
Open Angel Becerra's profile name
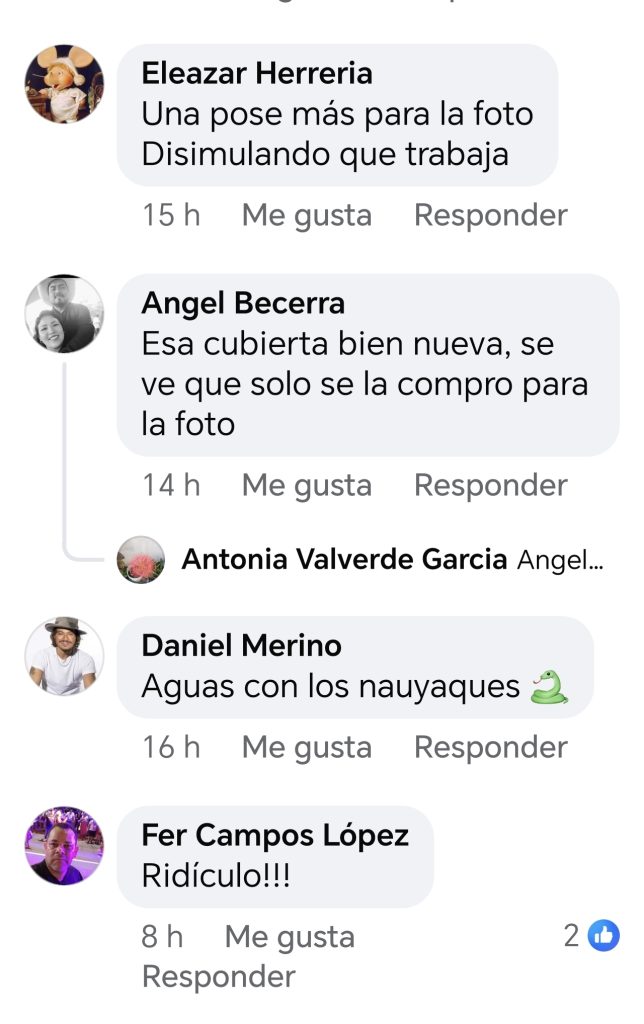point(243,303)
